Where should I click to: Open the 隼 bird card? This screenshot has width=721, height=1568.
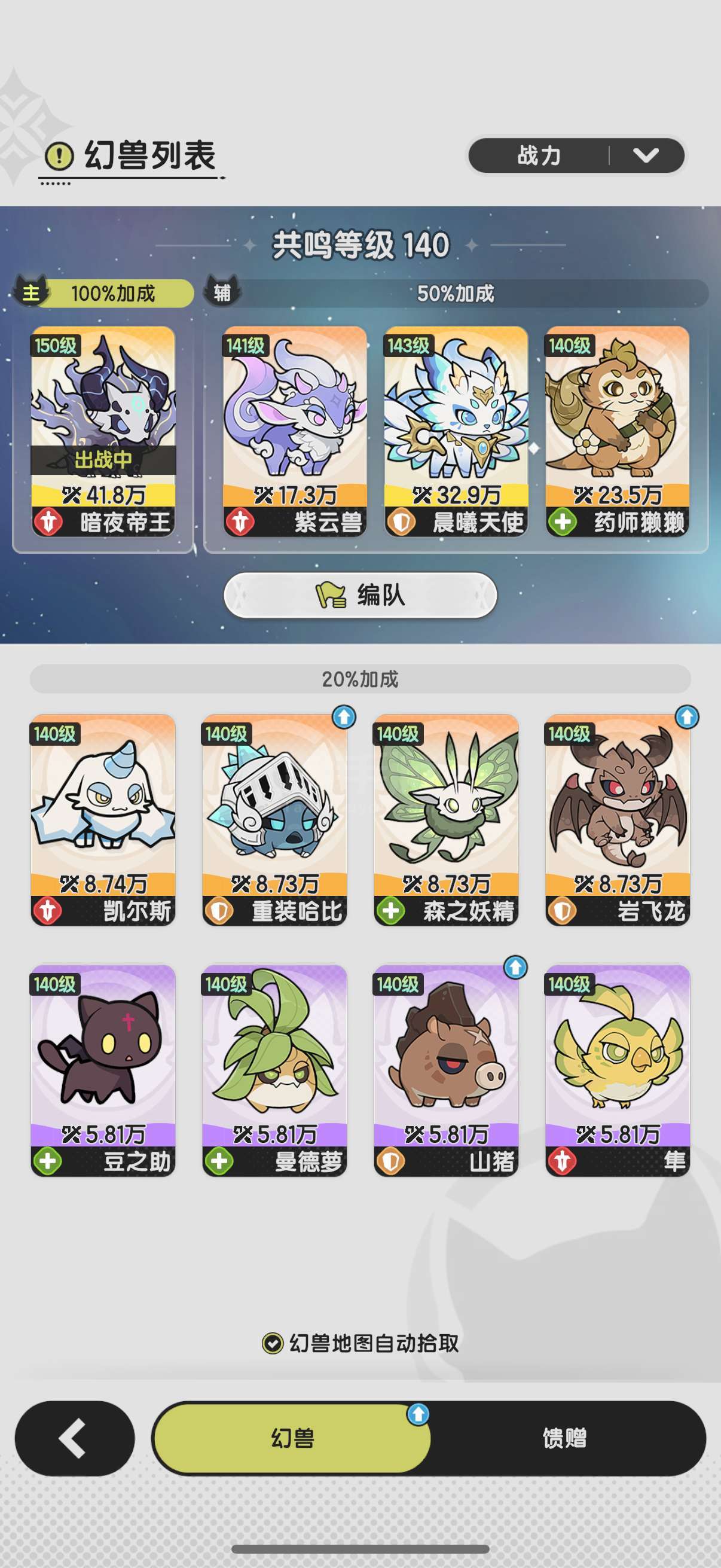pyautogui.click(x=618, y=1070)
